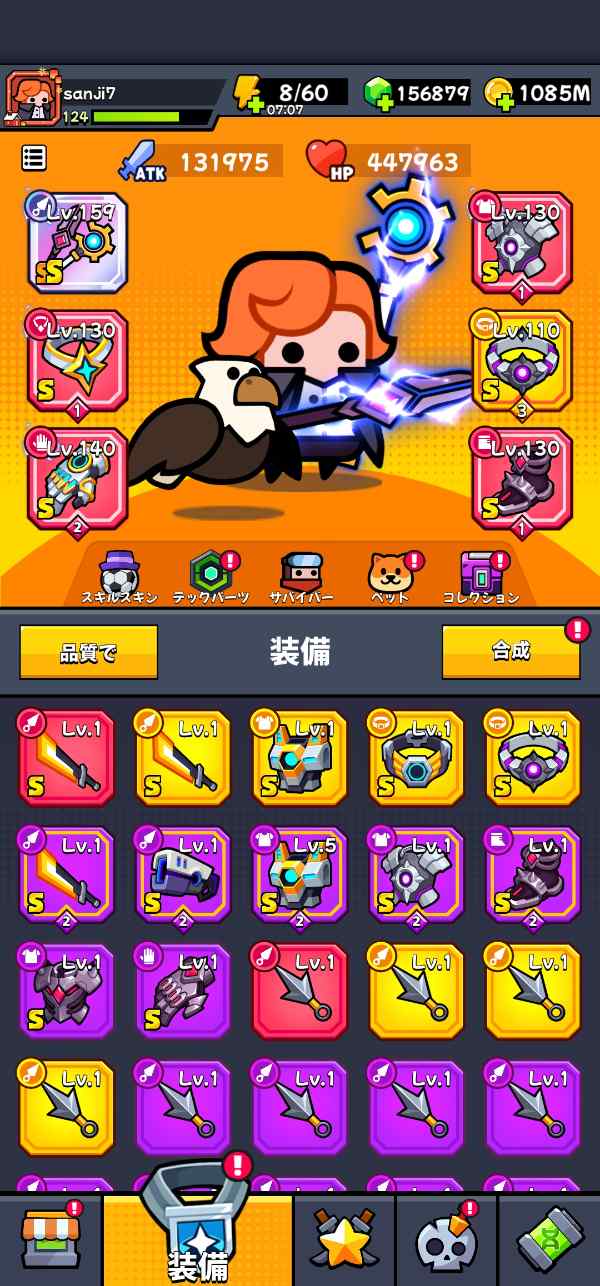600x1286 pixels.
Task: Open the equipped Lv.159 weapon slot
Action: [x=78, y=242]
